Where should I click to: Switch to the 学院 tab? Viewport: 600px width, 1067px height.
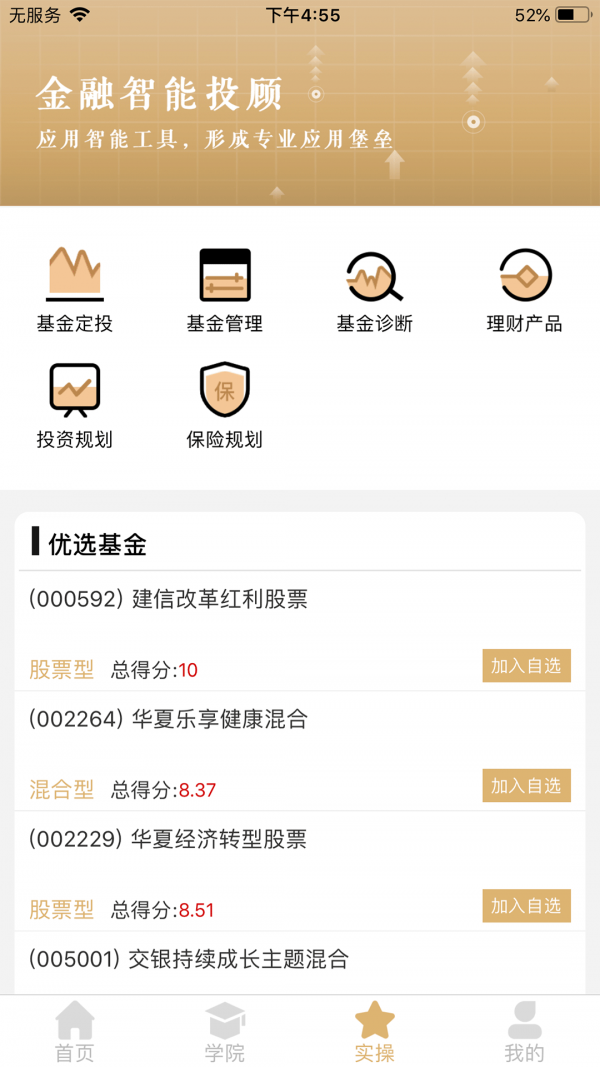tap(225, 1032)
